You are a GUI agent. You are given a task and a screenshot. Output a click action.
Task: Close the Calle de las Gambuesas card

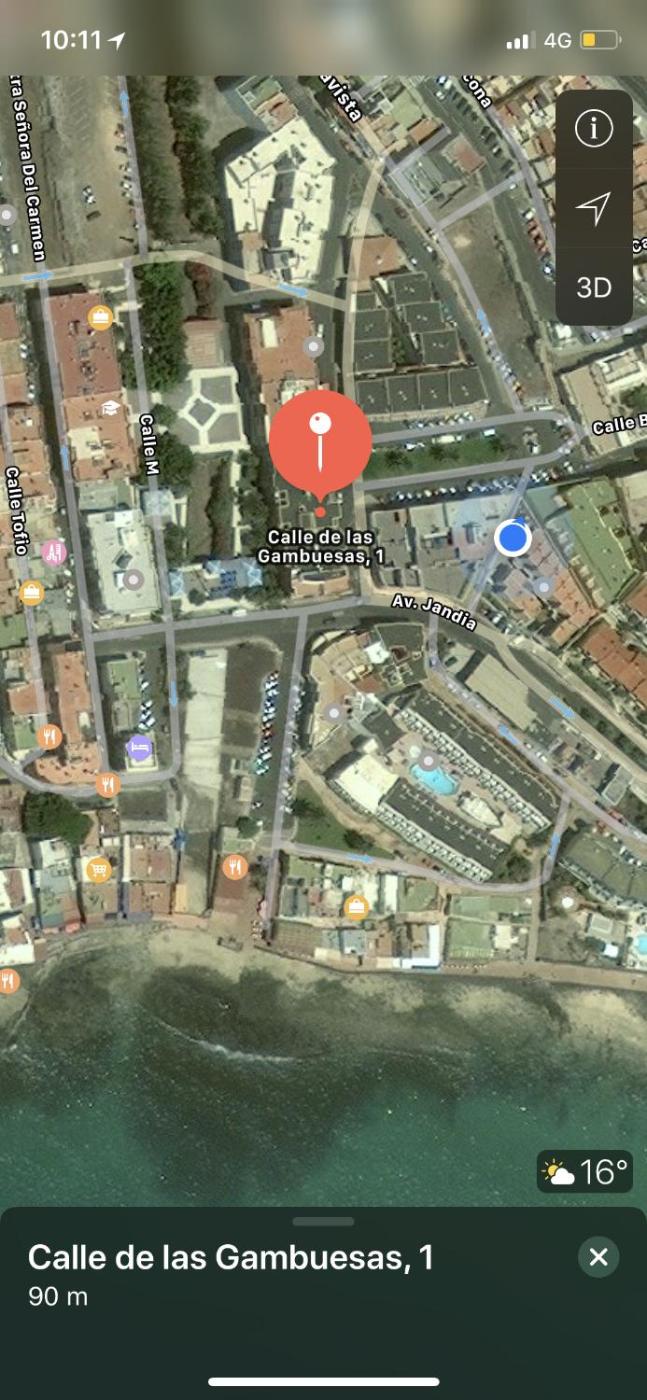point(598,1257)
